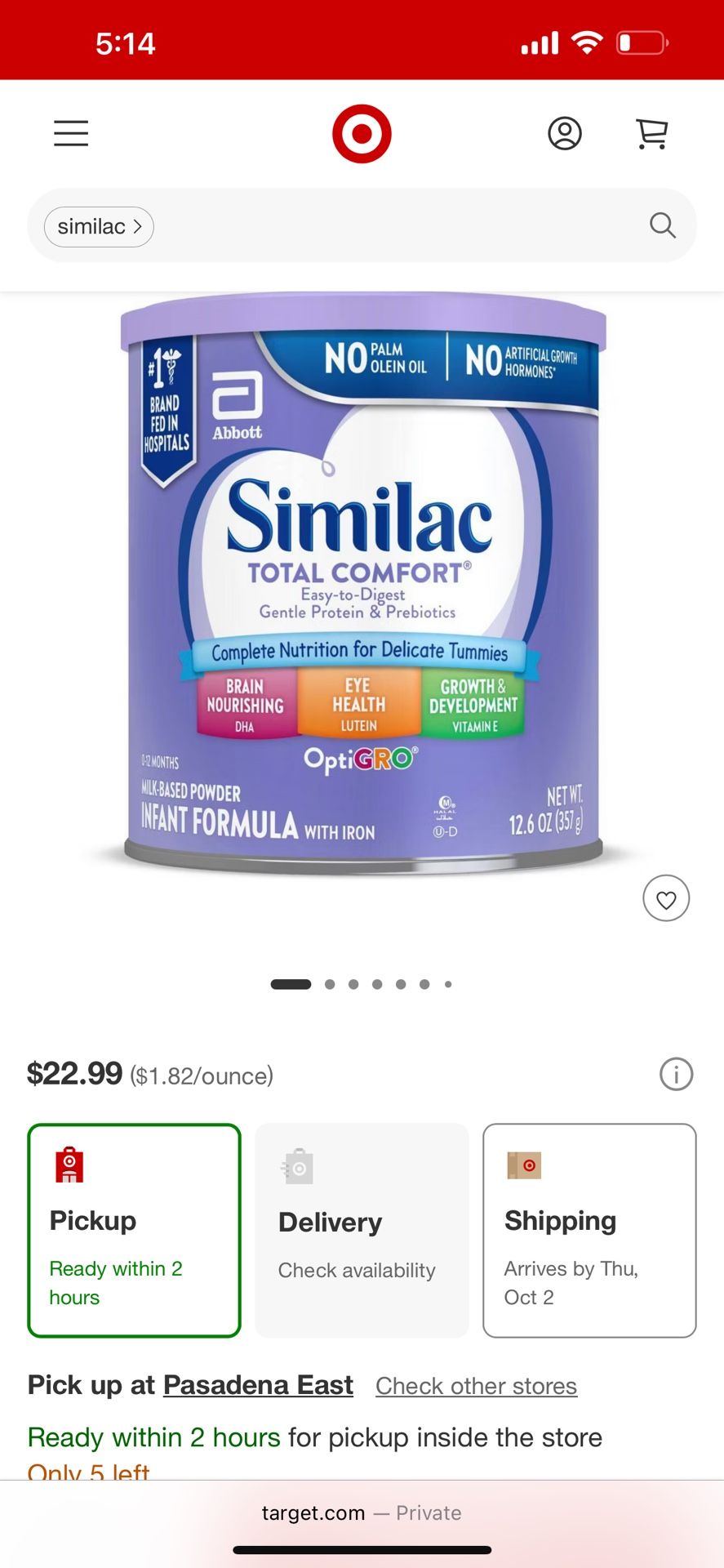724x1568 pixels.
Task: Open the hamburger menu
Action: [x=71, y=133]
